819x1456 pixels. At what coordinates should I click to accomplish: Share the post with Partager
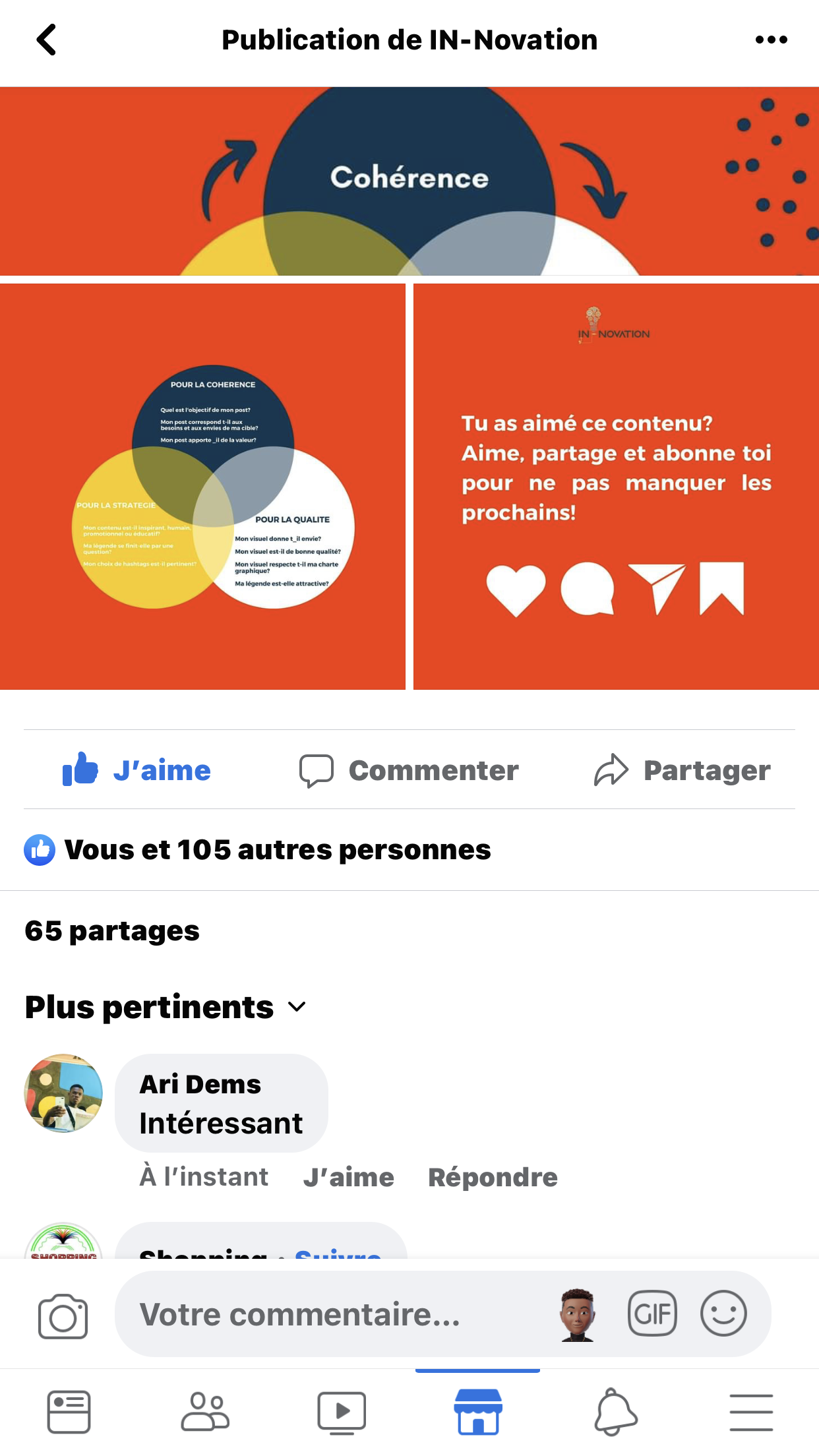click(682, 770)
